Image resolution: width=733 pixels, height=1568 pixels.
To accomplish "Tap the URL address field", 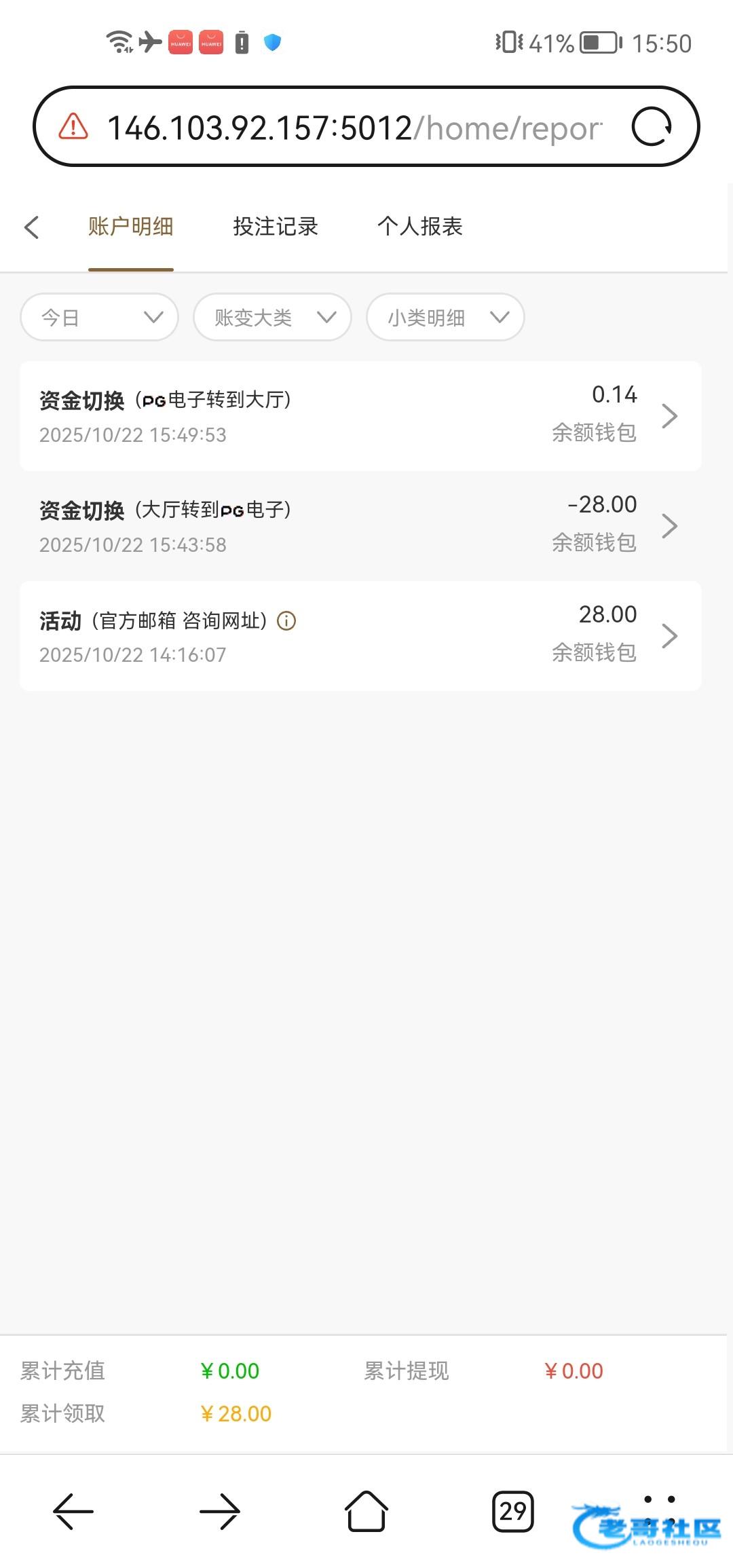I will [353, 128].
